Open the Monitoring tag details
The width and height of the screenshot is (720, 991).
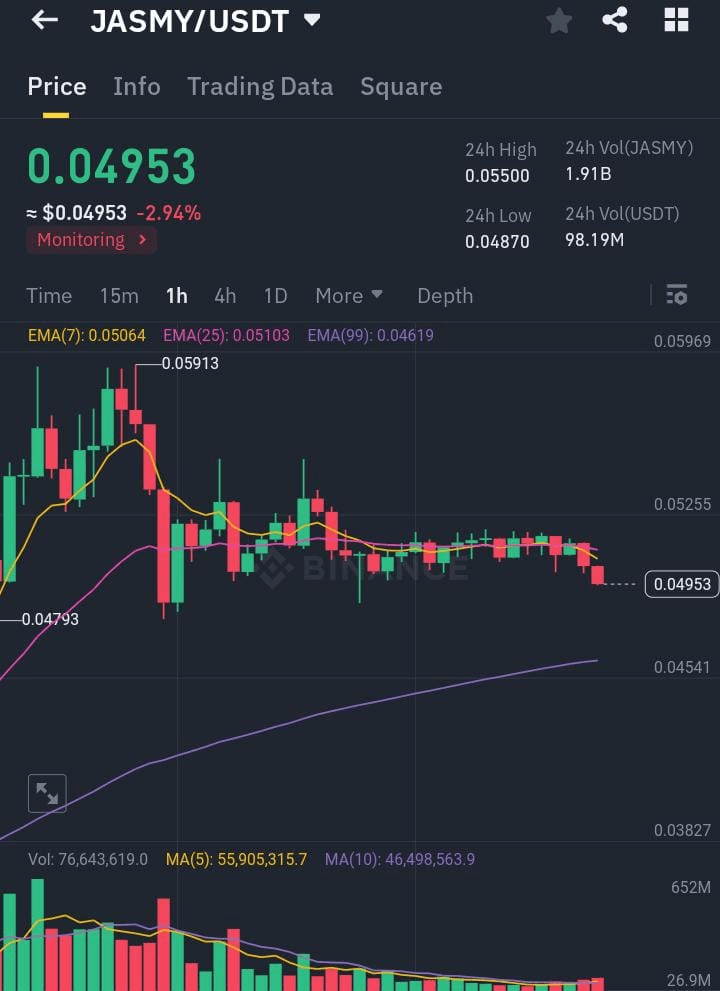click(91, 240)
